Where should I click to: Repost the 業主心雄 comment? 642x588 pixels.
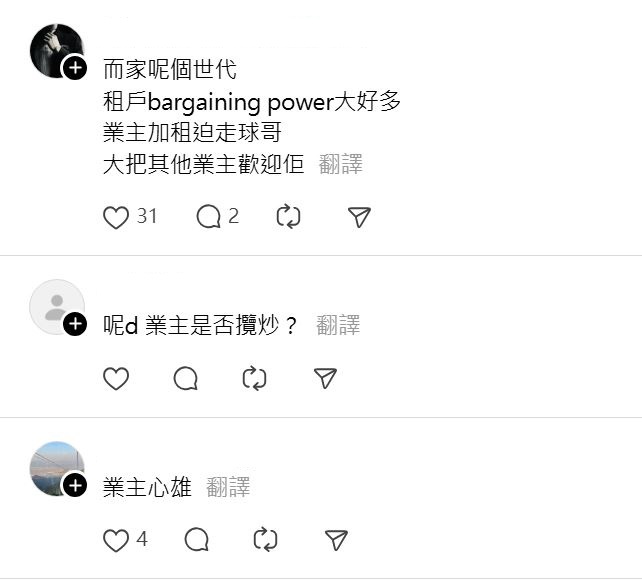[x=266, y=540]
